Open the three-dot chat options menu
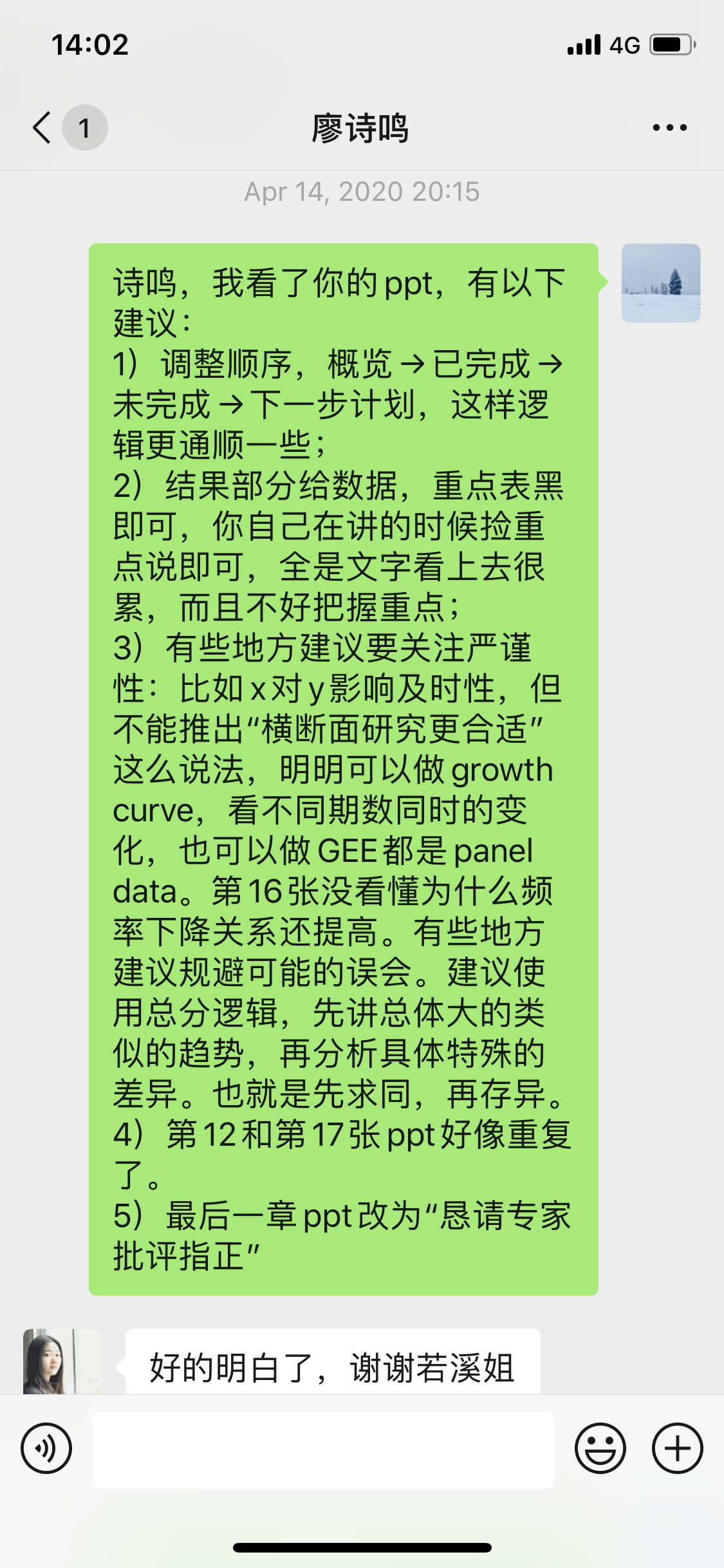This screenshot has height=1568, width=724. pyautogui.click(x=669, y=127)
